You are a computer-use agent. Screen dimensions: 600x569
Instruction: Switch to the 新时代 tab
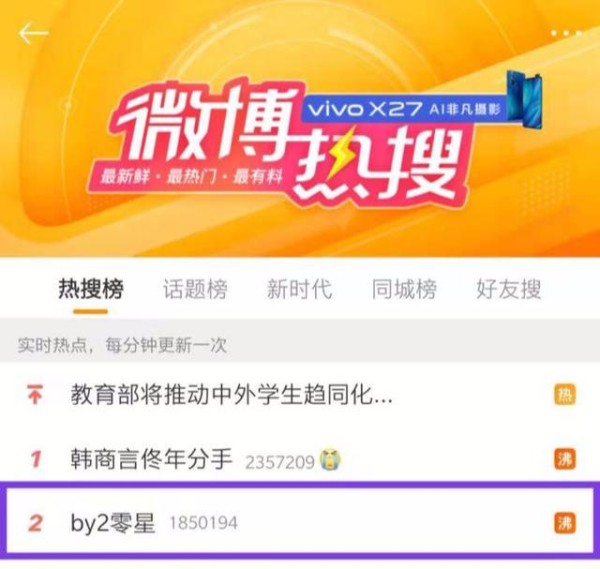pyautogui.click(x=299, y=290)
